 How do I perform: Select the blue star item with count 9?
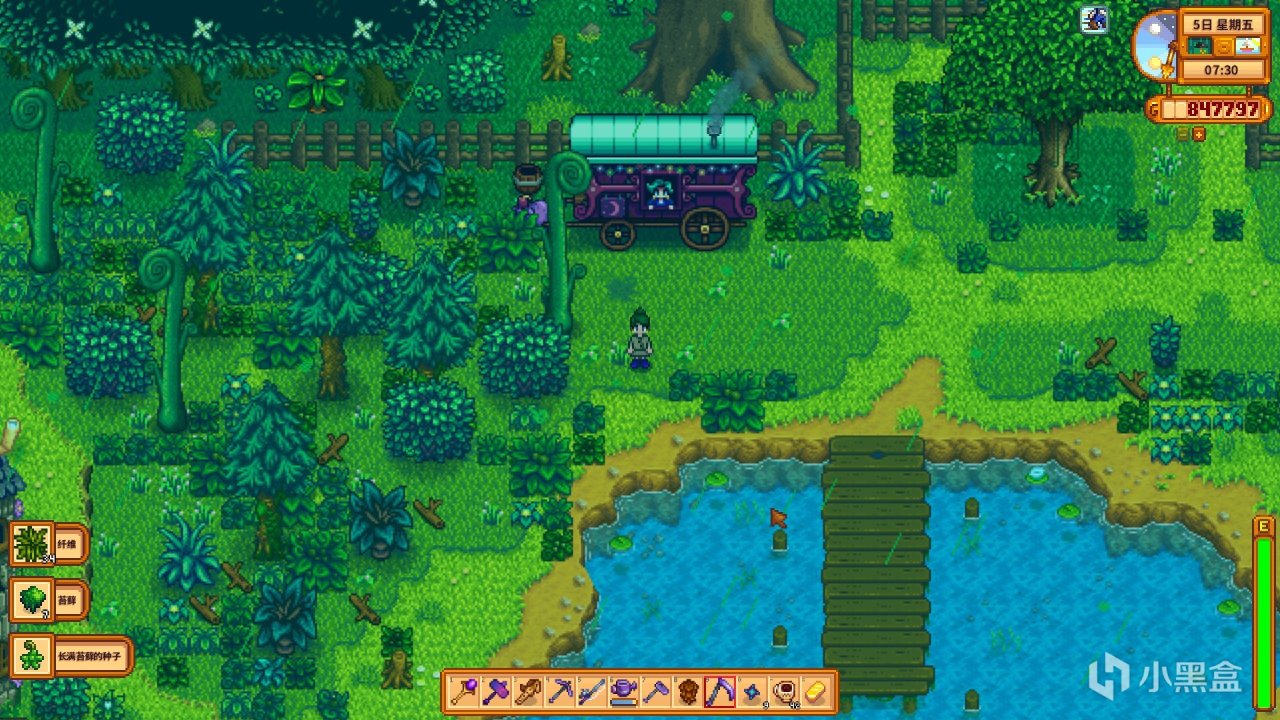click(x=752, y=691)
